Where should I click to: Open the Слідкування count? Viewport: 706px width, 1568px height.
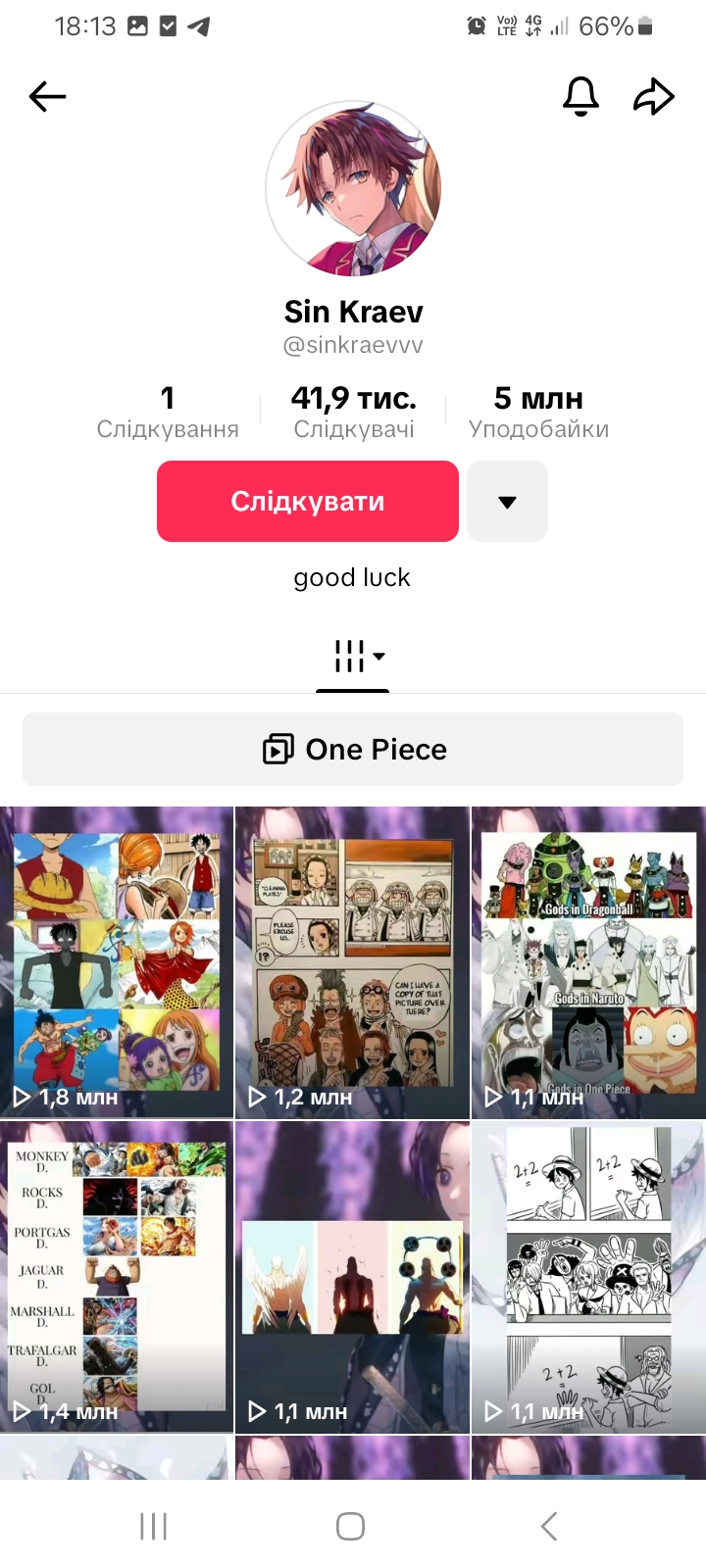168,412
